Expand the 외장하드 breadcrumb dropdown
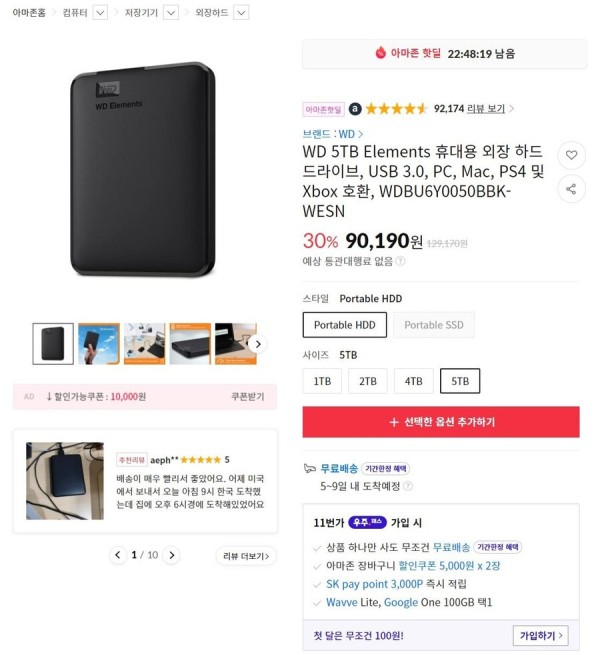This screenshot has width=600, height=655. (239, 13)
